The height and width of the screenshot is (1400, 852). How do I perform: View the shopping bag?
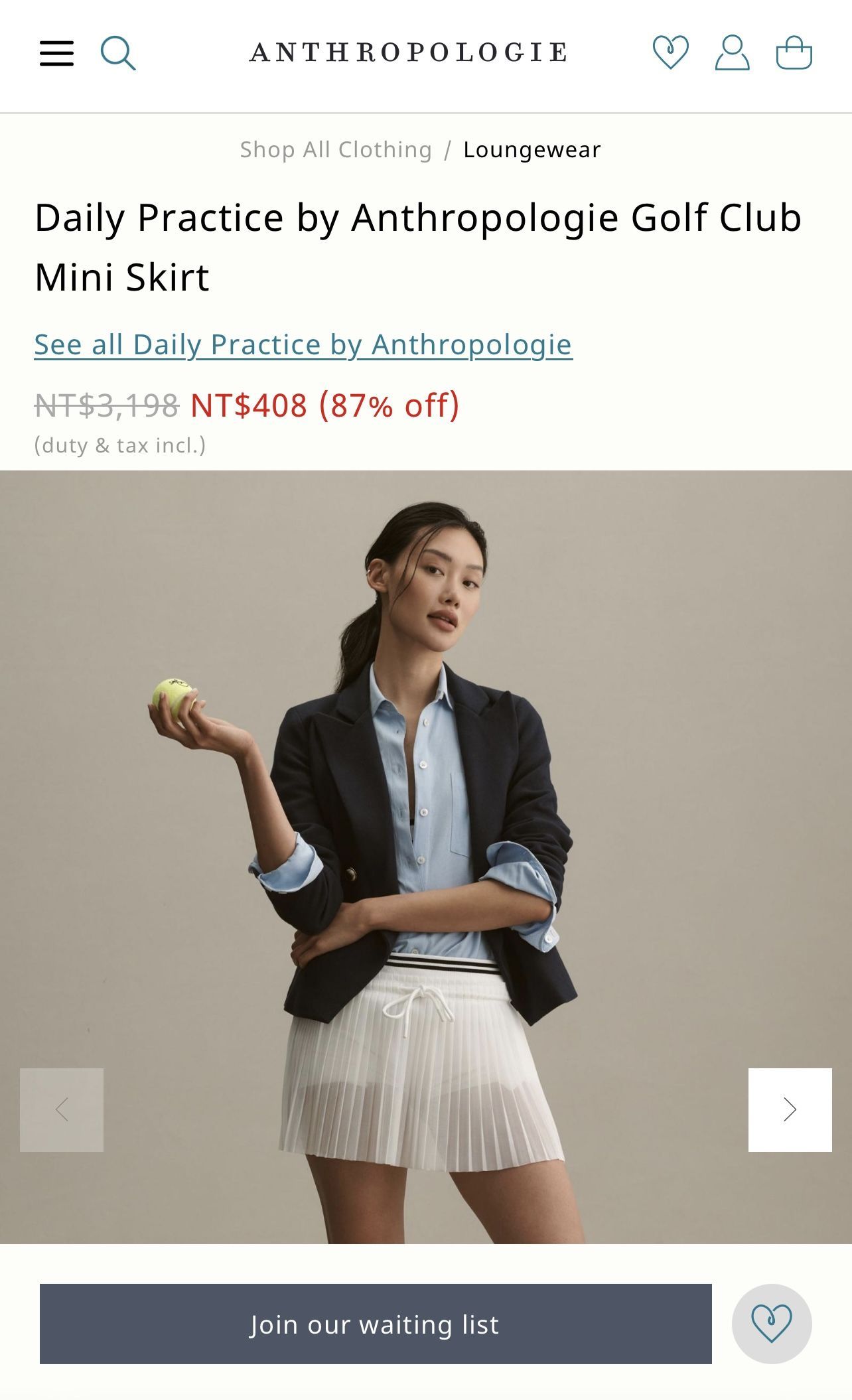coord(794,52)
